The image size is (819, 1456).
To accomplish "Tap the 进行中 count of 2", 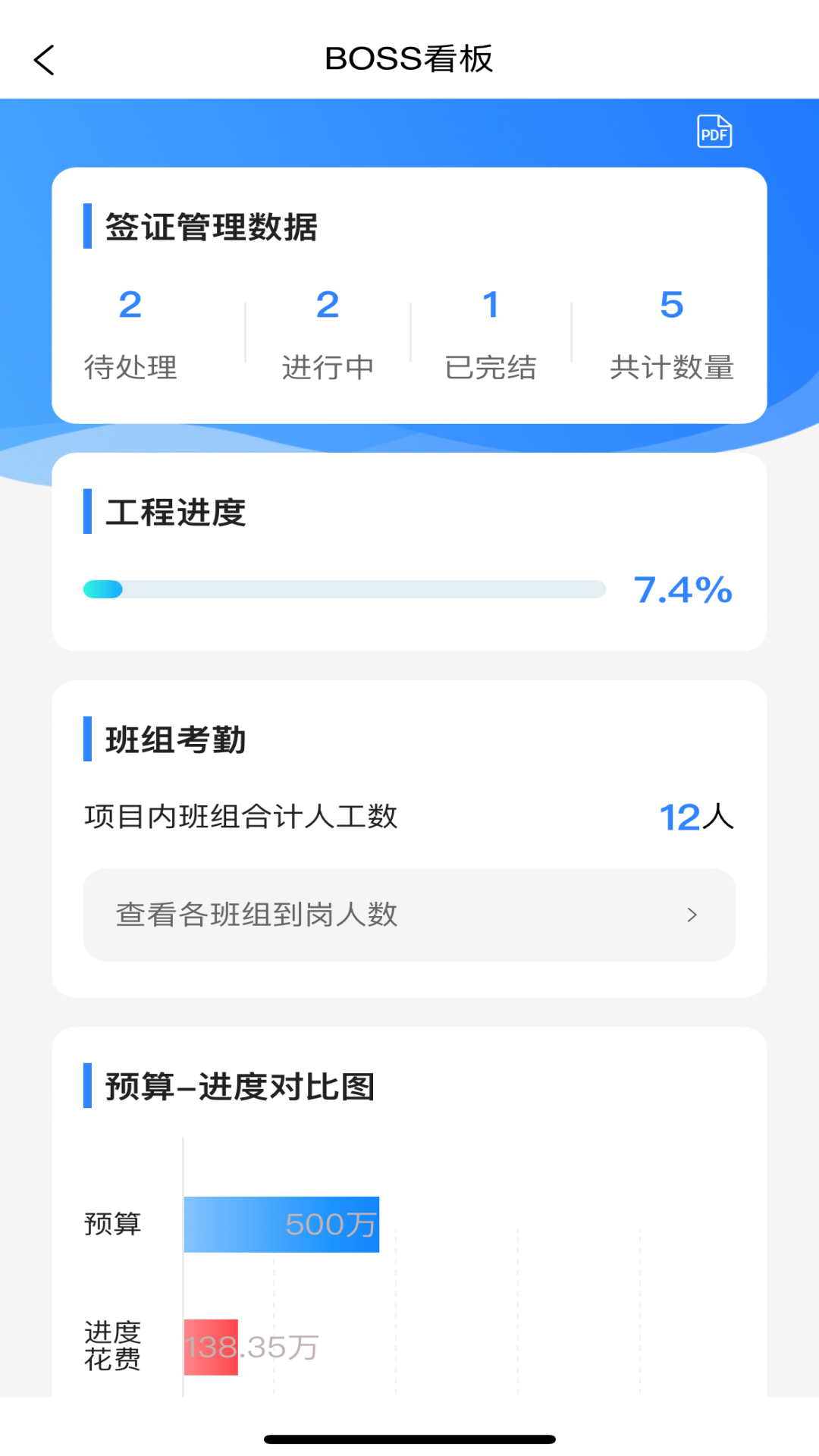I will click(x=328, y=306).
